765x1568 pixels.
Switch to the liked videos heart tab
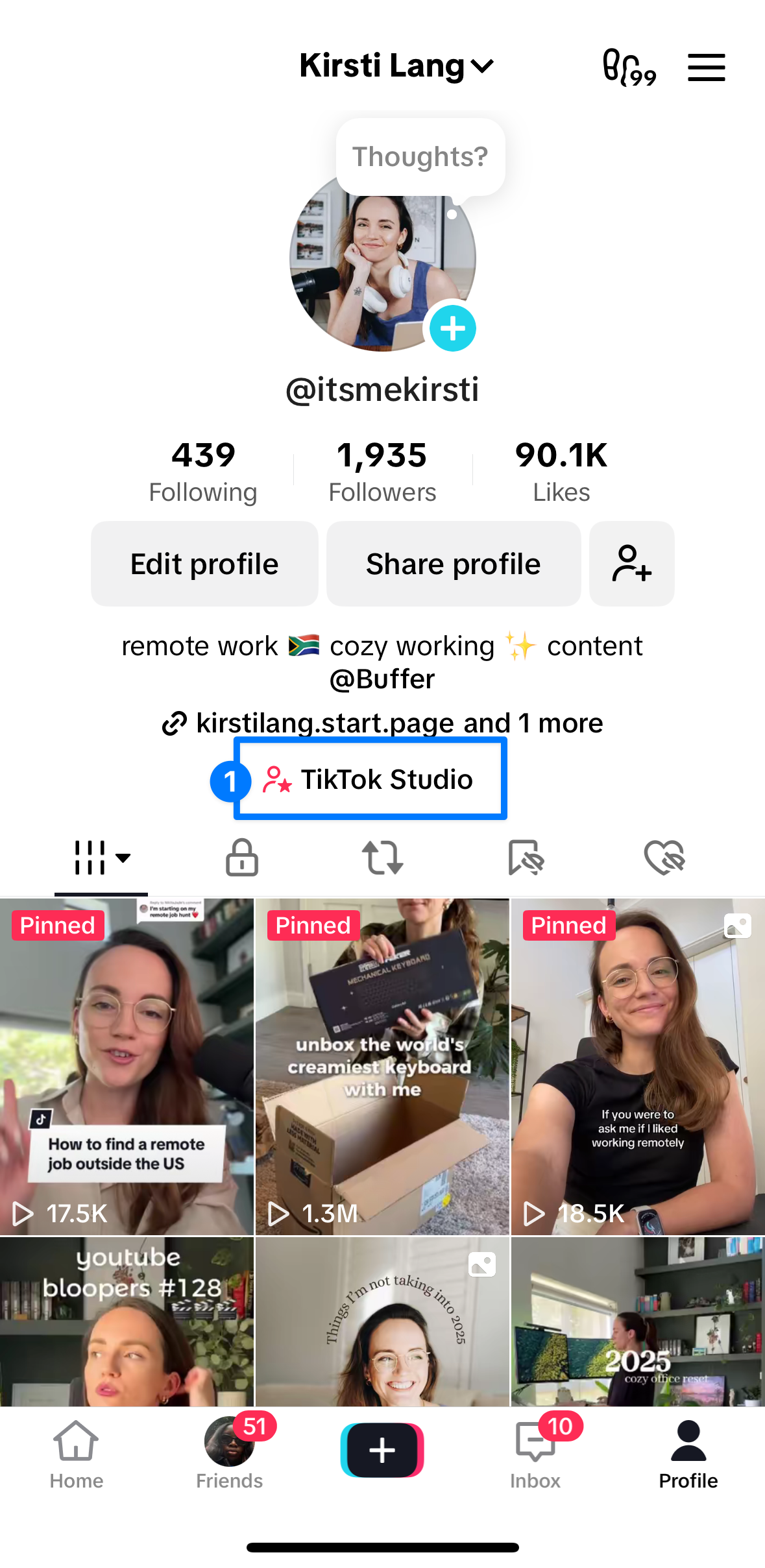[664, 858]
